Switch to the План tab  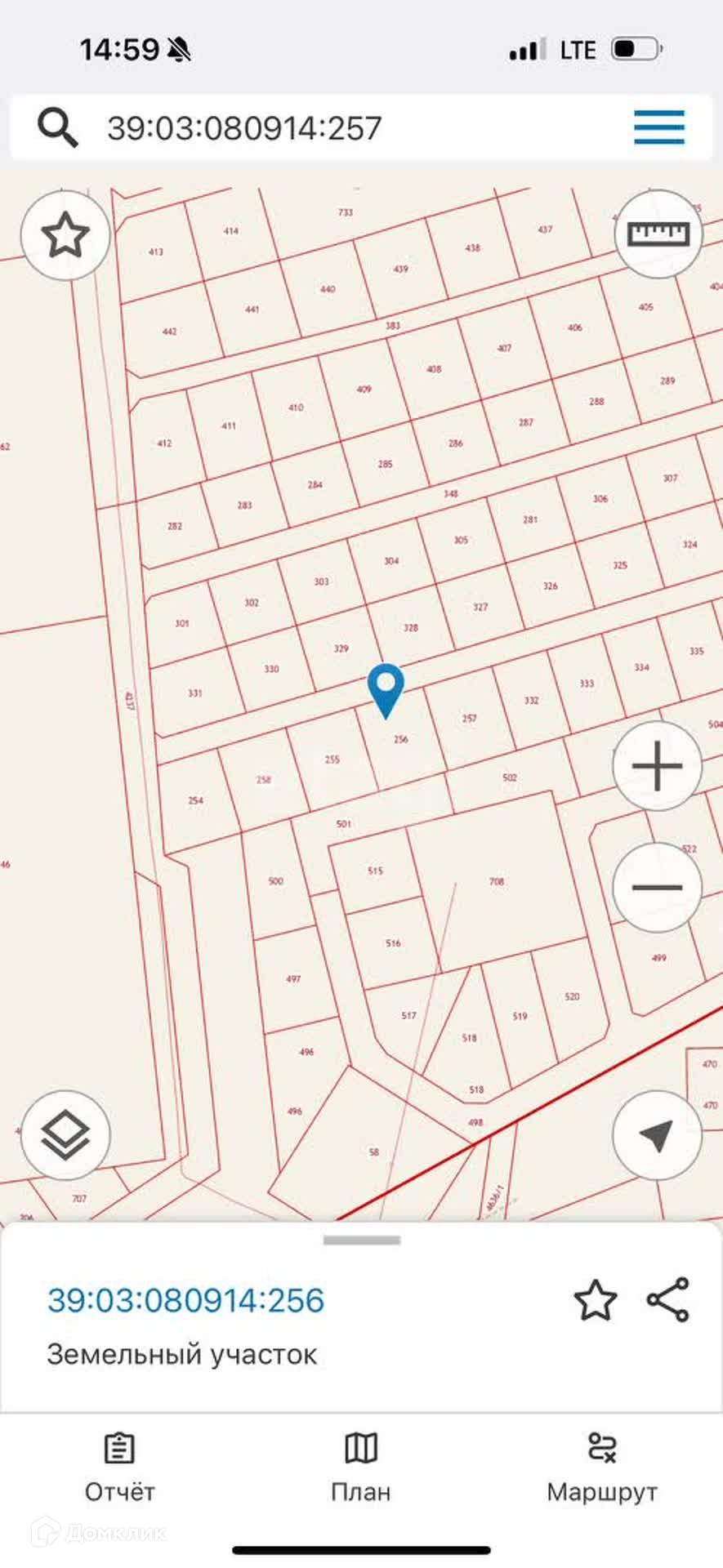(x=360, y=1468)
